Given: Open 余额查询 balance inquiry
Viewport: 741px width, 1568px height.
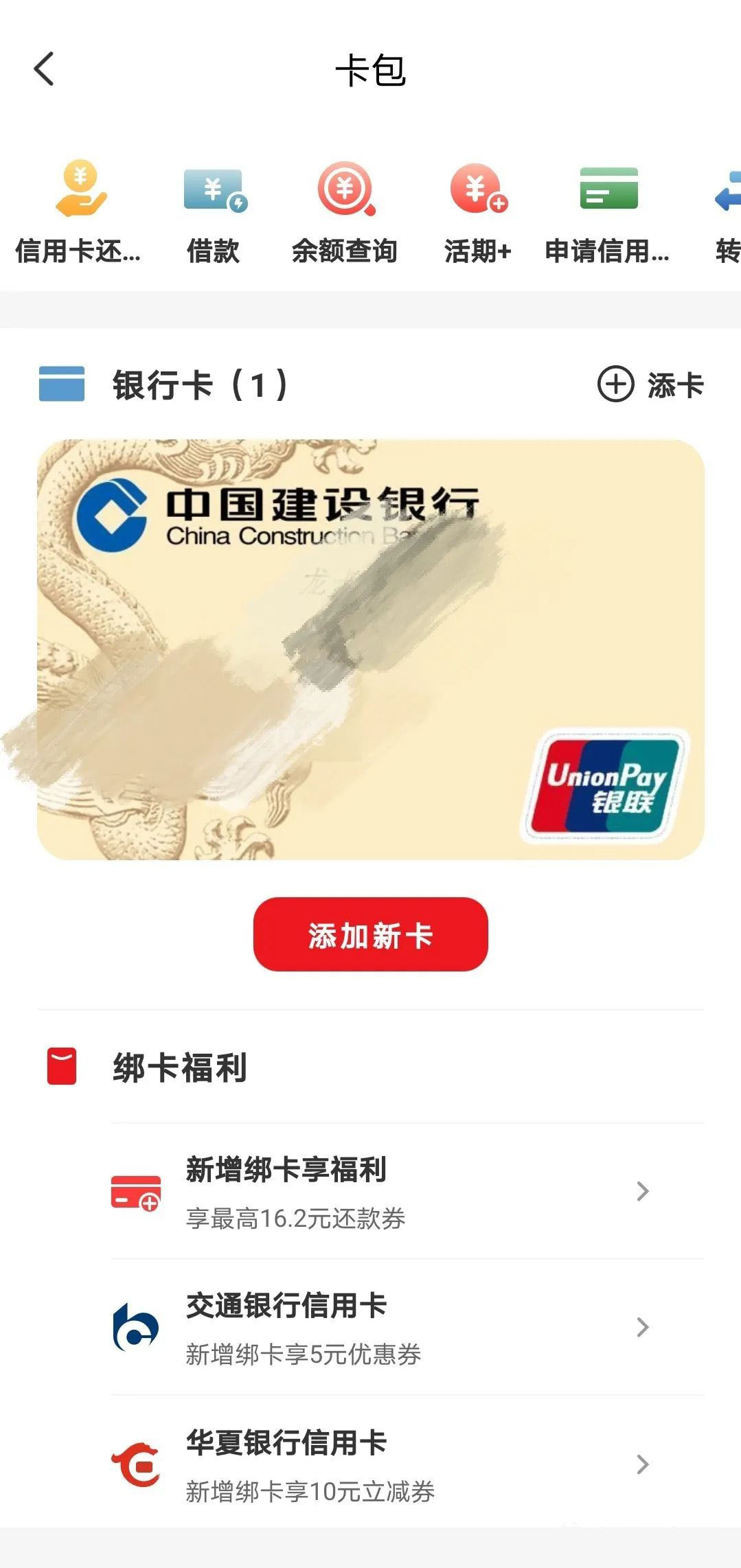Looking at the screenshot, I should click(x=345, y=211).
